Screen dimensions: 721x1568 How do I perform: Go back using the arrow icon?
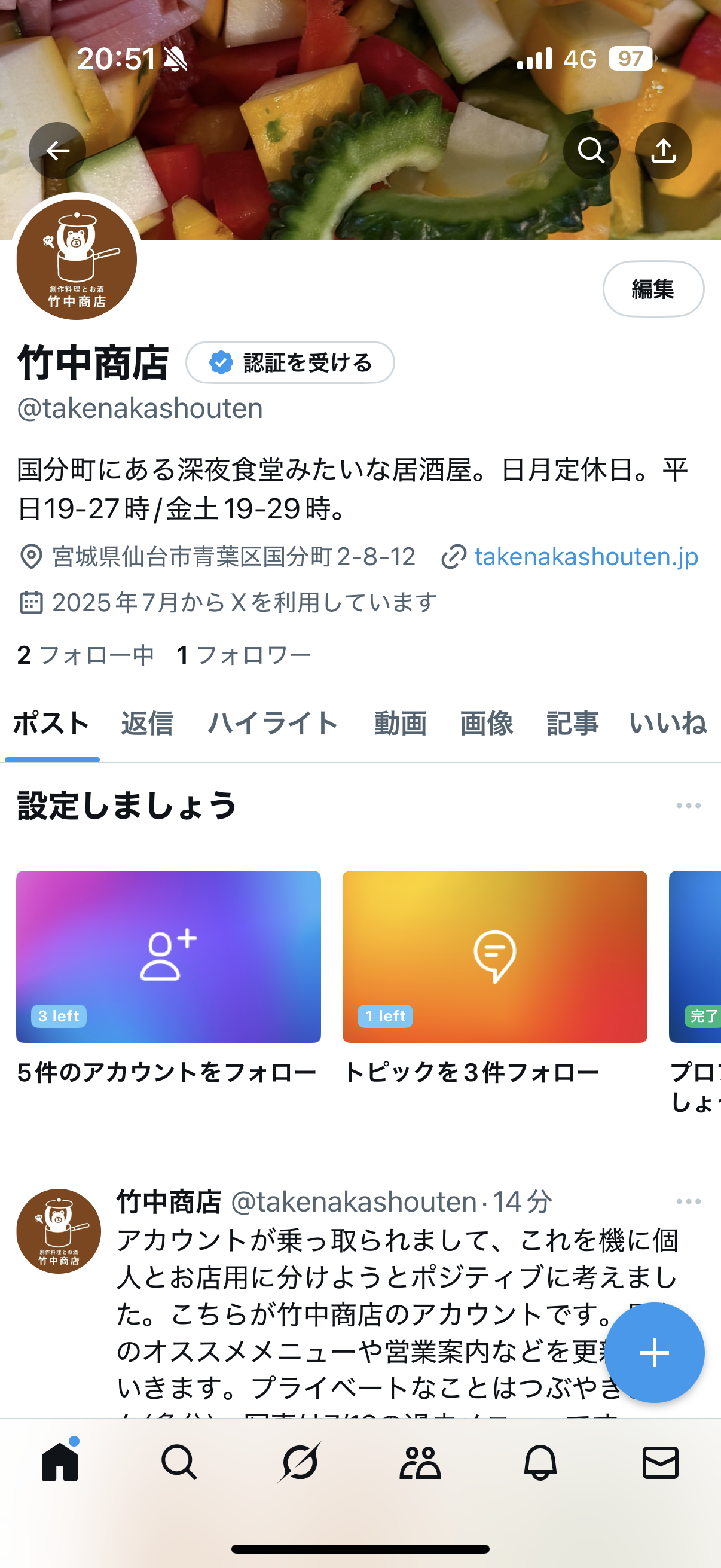58,150
